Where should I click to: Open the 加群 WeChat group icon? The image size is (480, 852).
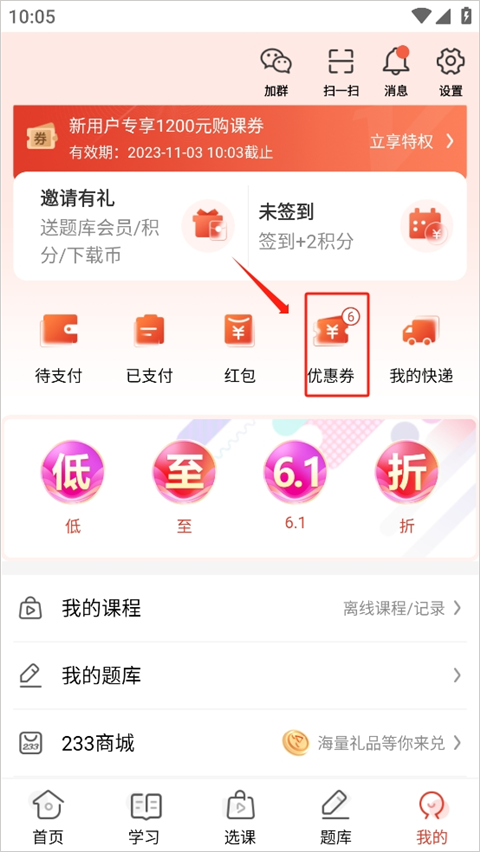(x=276, y=72)
